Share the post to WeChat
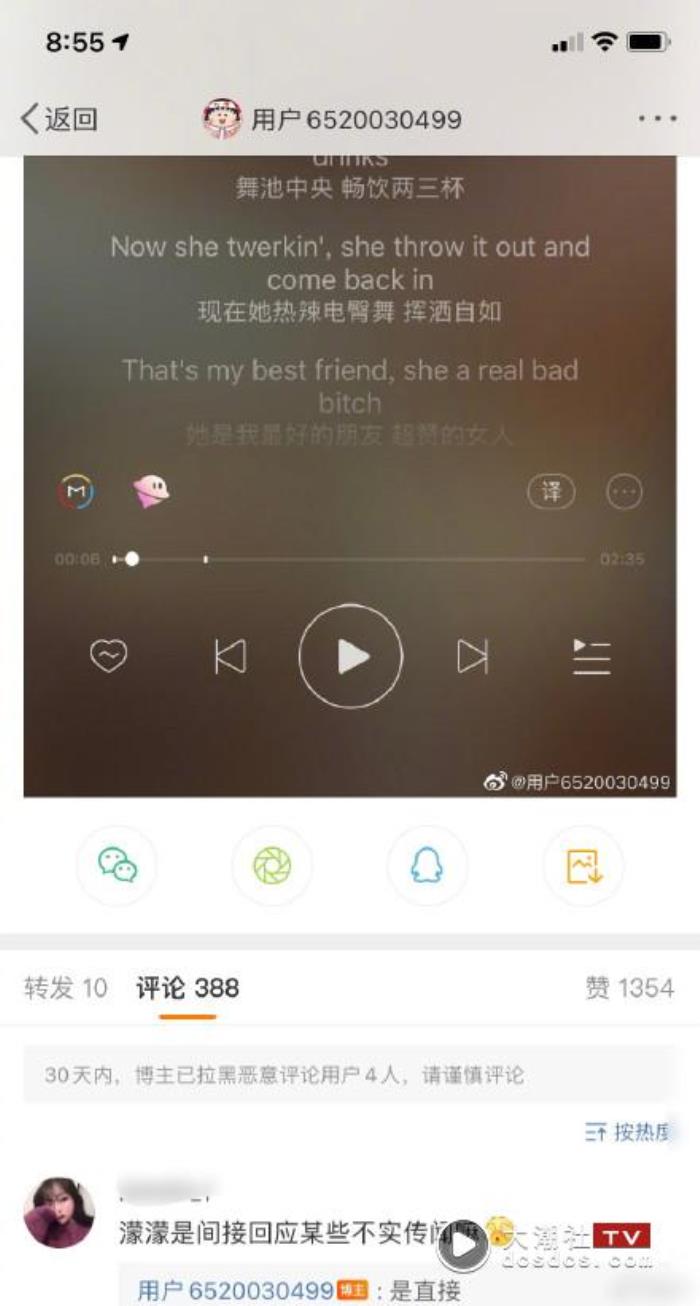700x1306 pixels. point(118,865)
